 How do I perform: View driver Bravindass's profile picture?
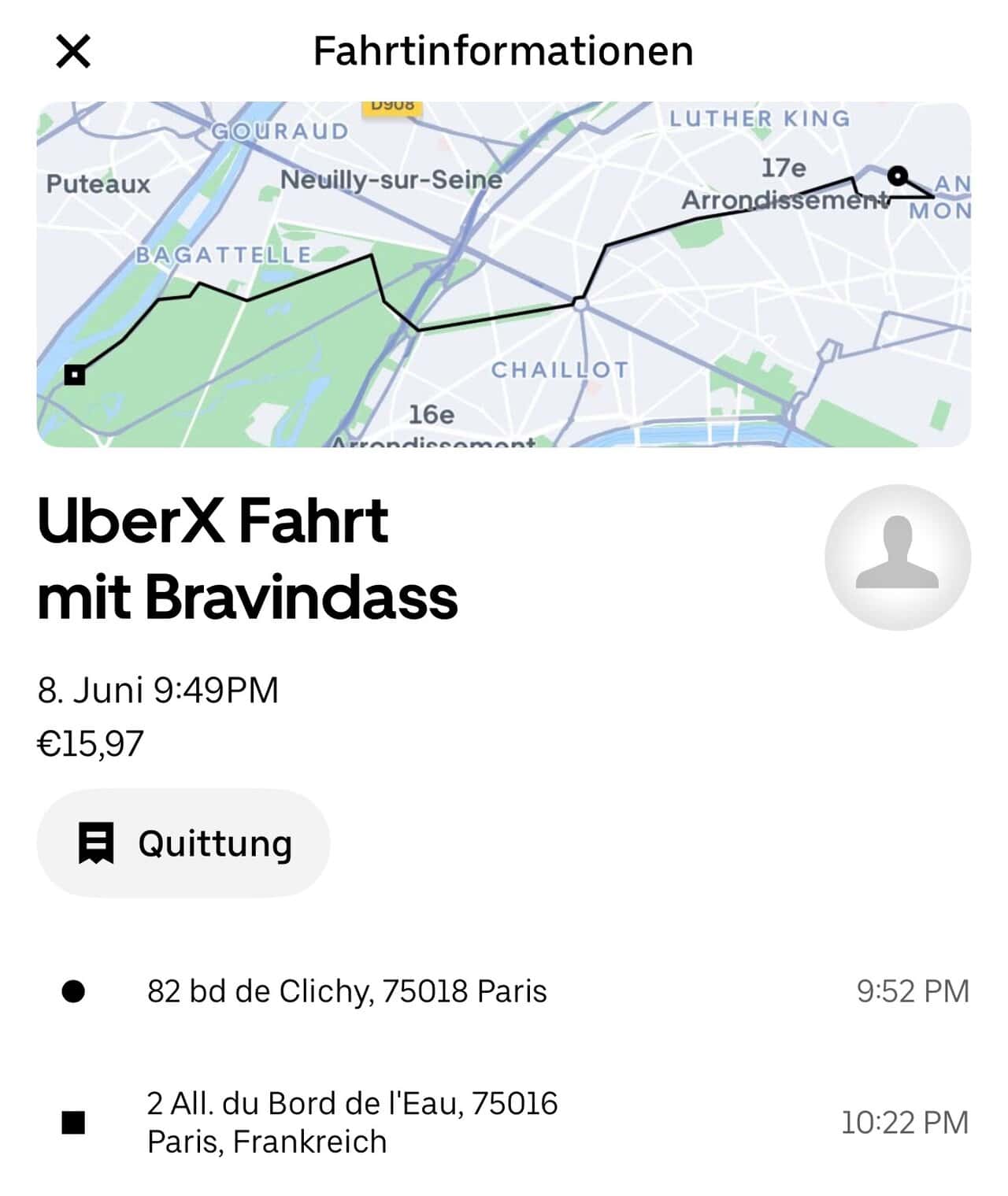click(897, 557)
